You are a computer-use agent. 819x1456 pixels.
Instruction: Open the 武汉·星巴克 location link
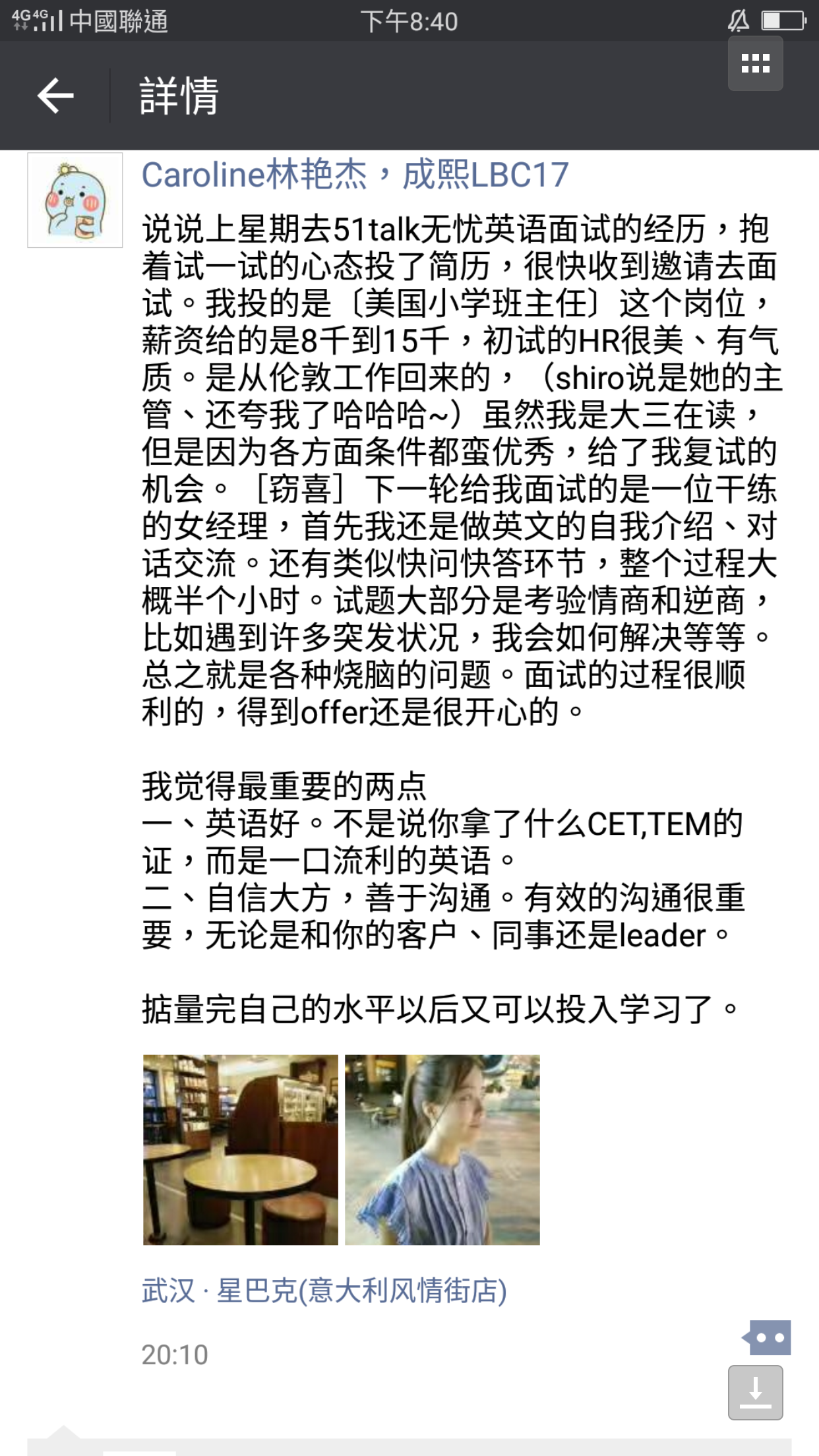pyautogui.click(x=324, y=1290)
